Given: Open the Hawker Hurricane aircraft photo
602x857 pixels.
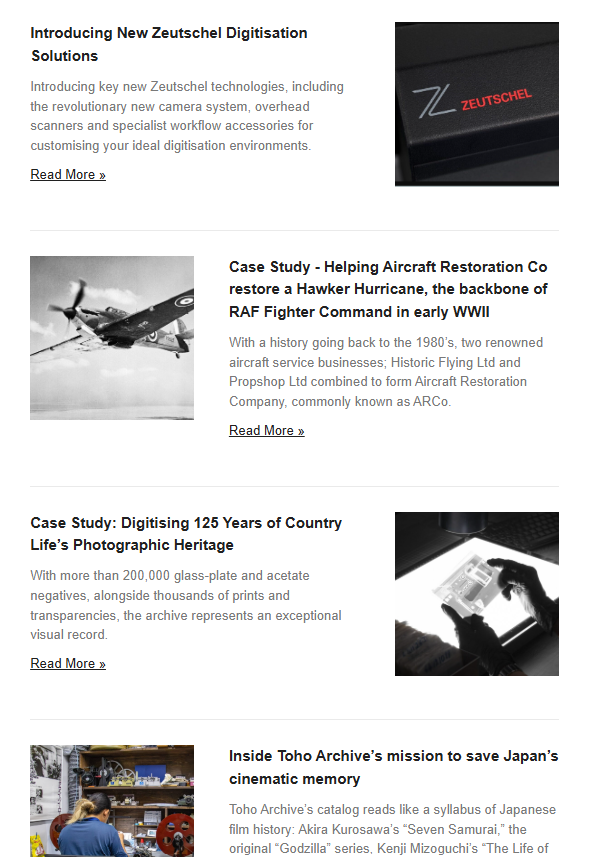Looking at the screenshot, I should 112,338.
